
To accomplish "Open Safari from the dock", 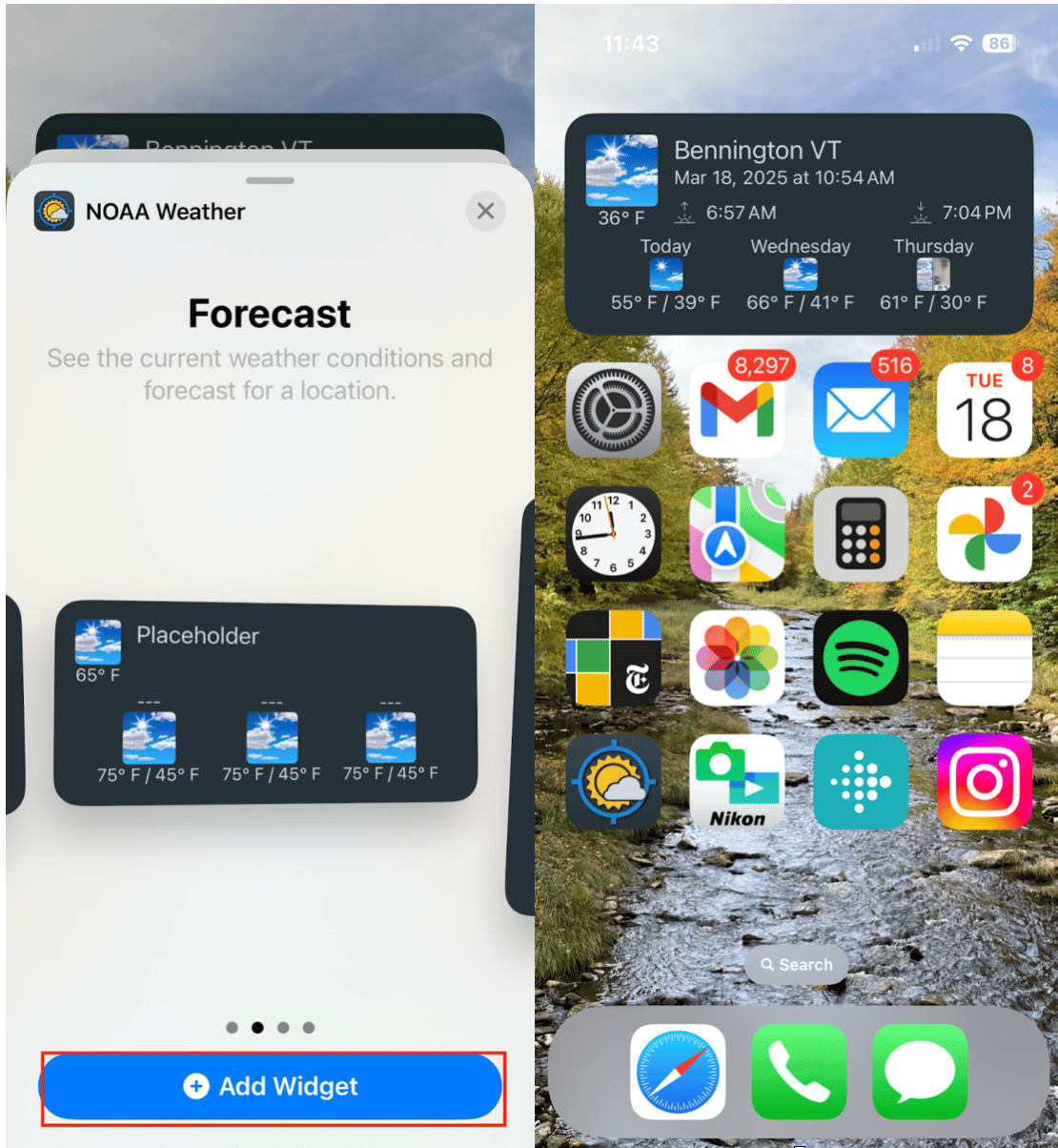I will pyautogui.click(x=678, y=1072).
